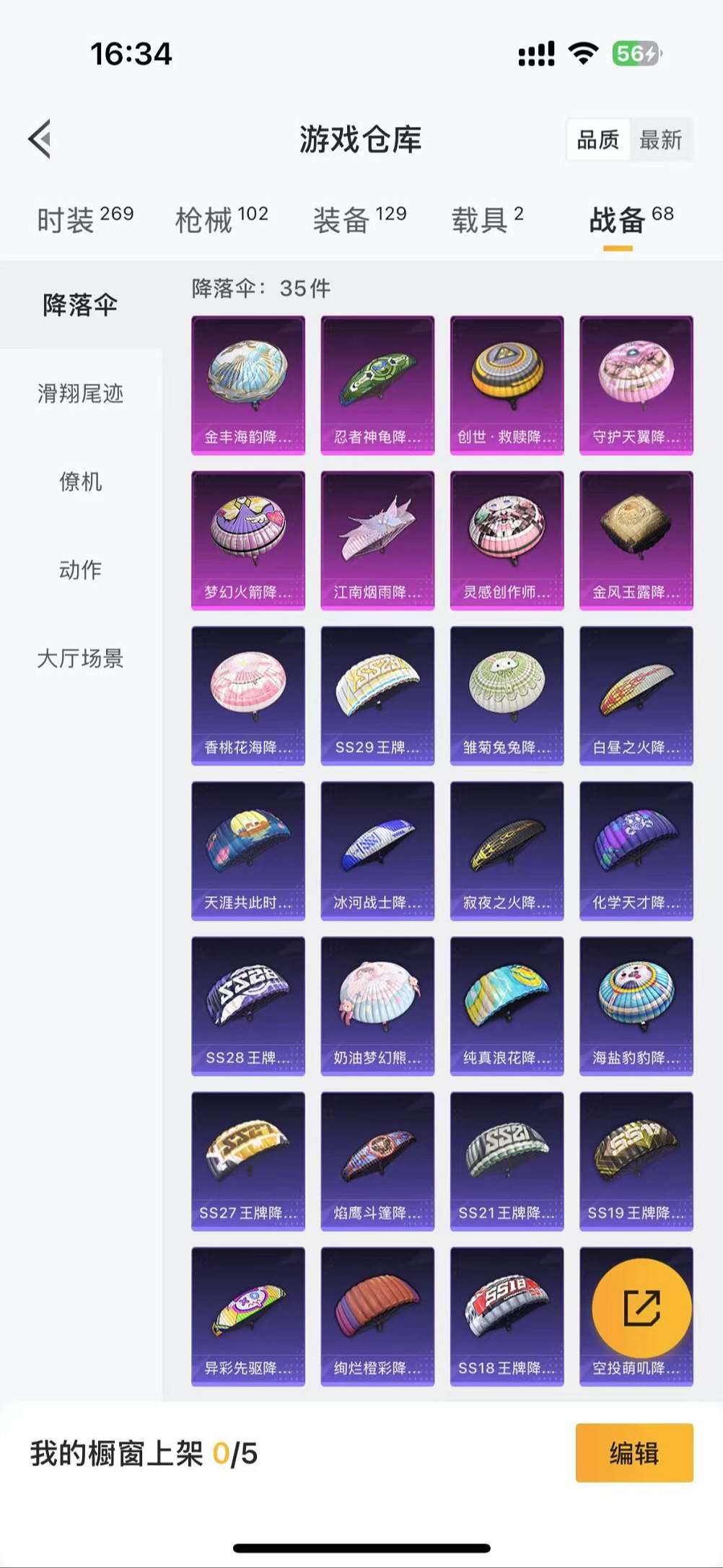Switch to the 枪械 tab
The image size is (723, 1568).
(222, 219)
